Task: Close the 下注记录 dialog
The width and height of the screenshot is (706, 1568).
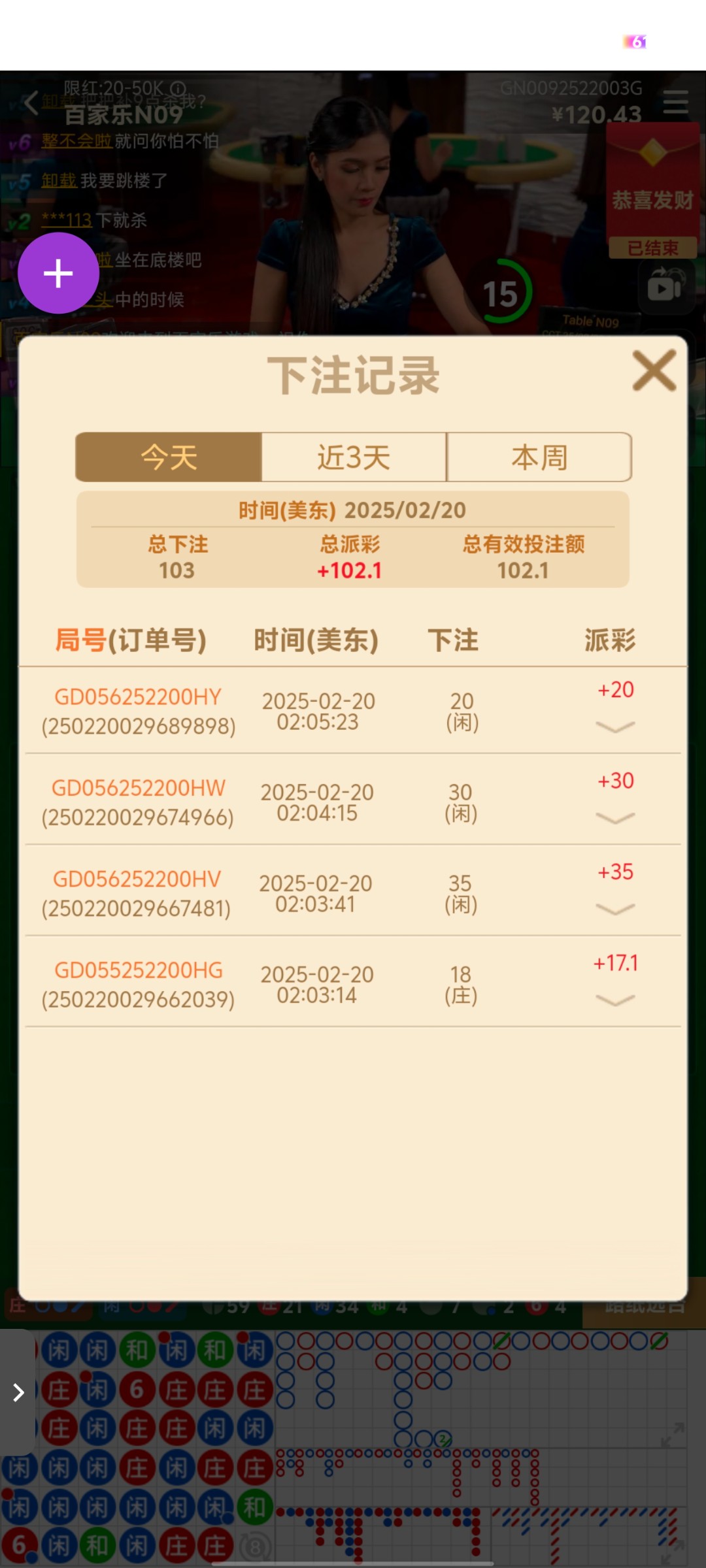Action: point(654,370)
